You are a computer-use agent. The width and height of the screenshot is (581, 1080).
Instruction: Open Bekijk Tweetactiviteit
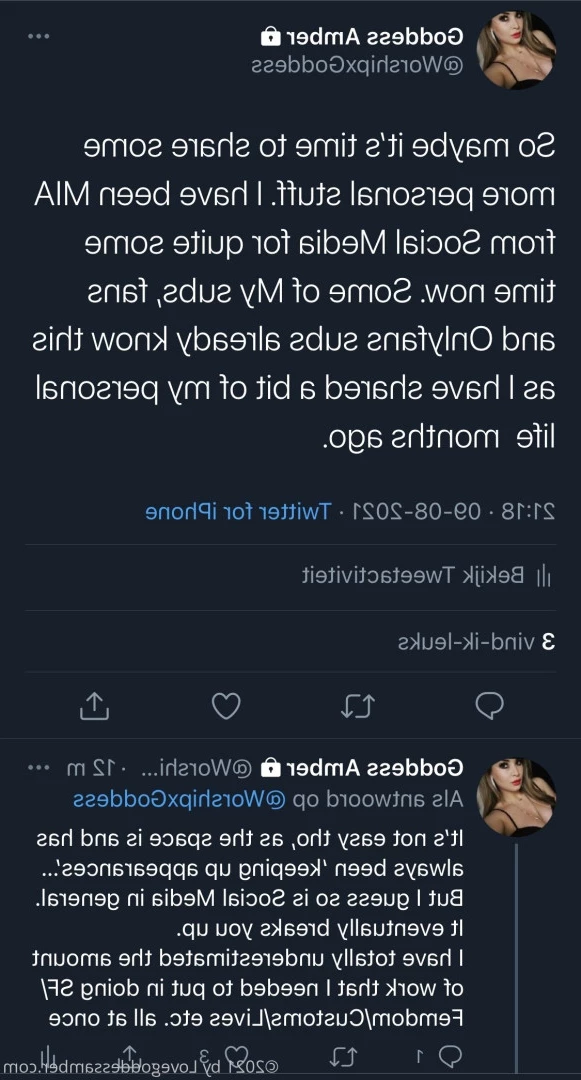pos(427,575)
